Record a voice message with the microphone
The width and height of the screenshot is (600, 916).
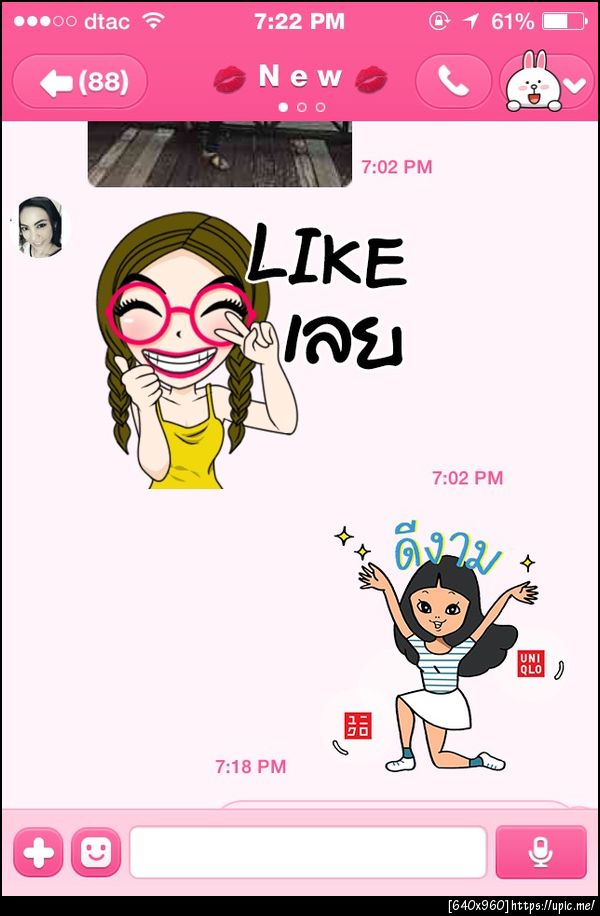click(541, 853)
